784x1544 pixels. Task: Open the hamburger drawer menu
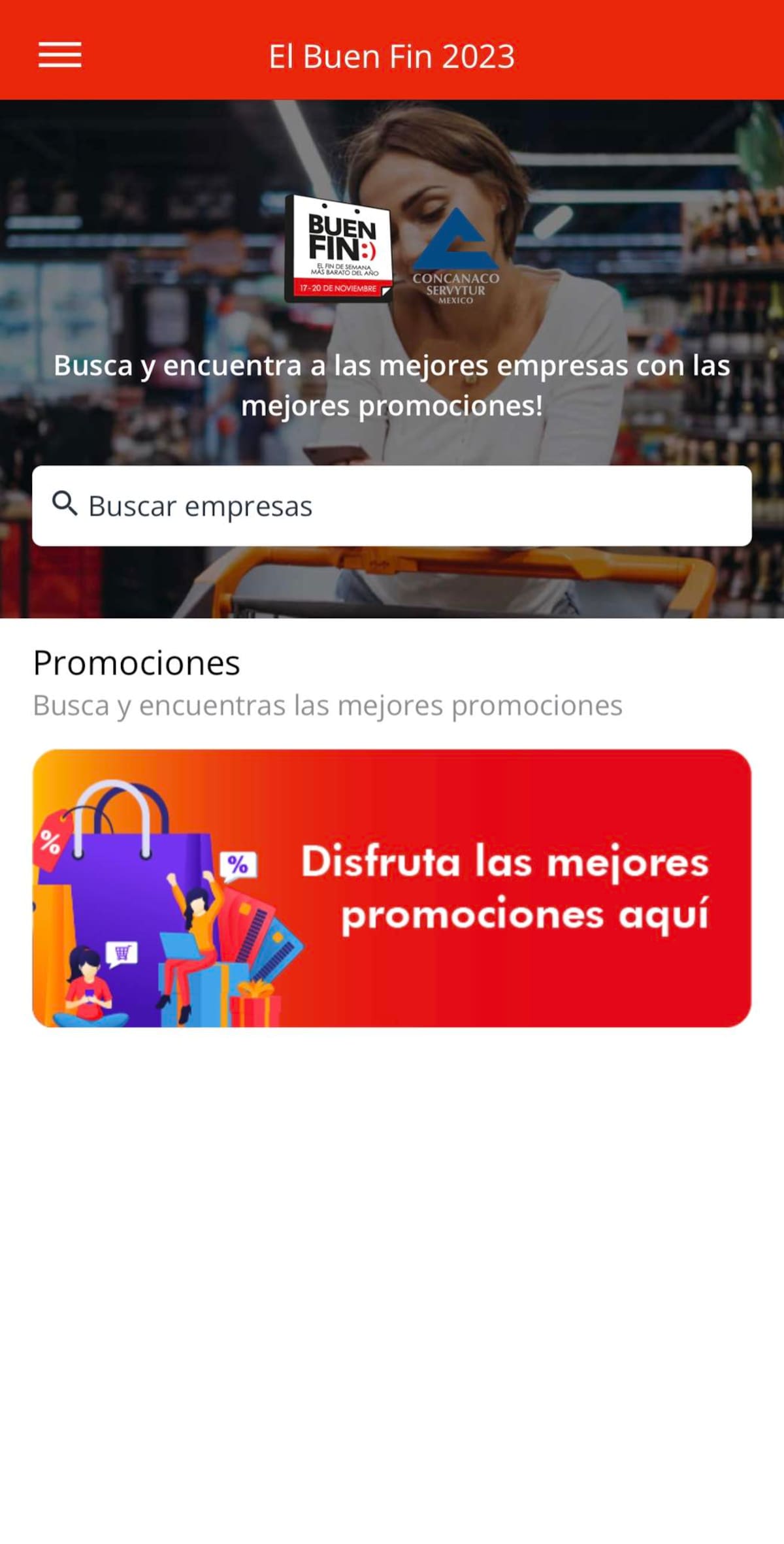pyautogui.click(x=59, y=55)
